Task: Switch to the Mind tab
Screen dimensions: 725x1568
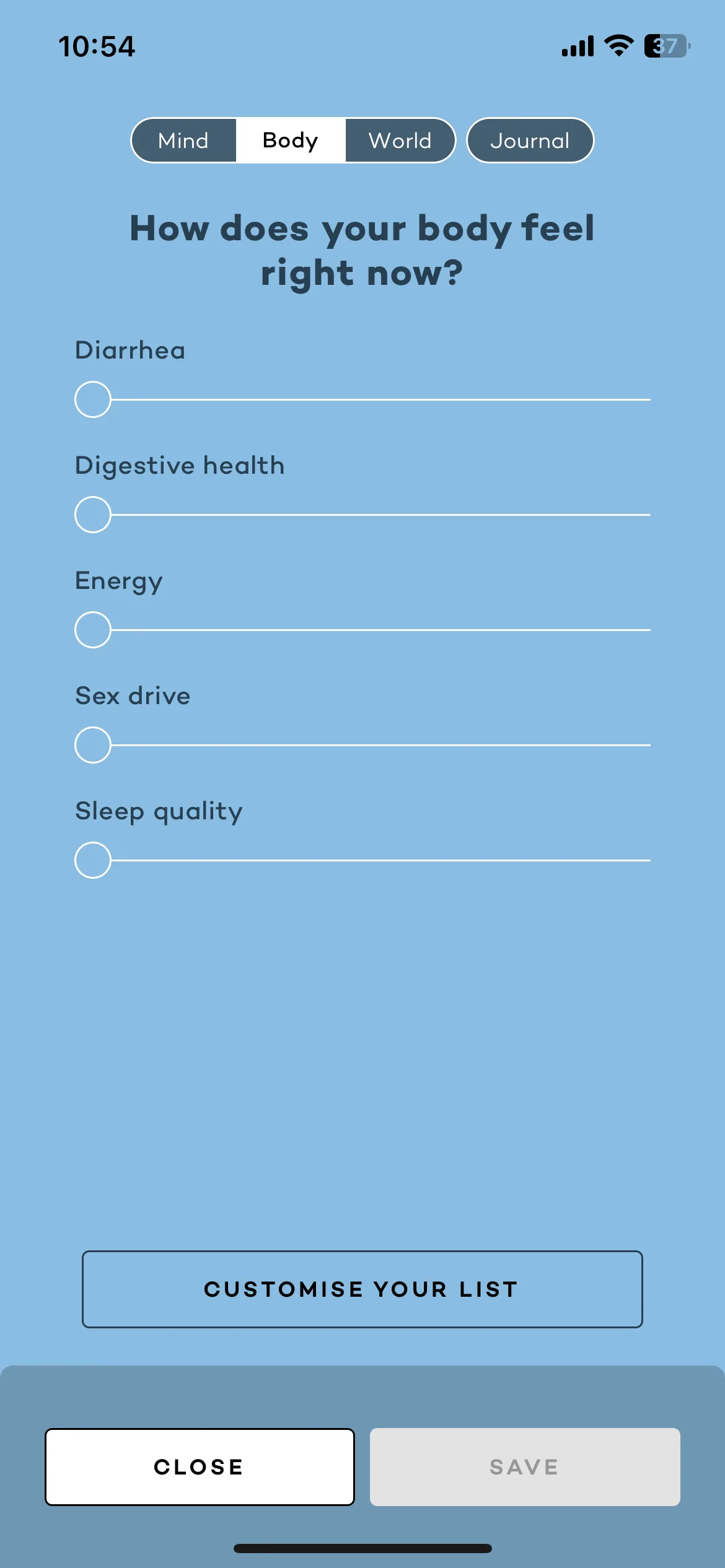Action: pyautogui.click(x=183, y=141)
